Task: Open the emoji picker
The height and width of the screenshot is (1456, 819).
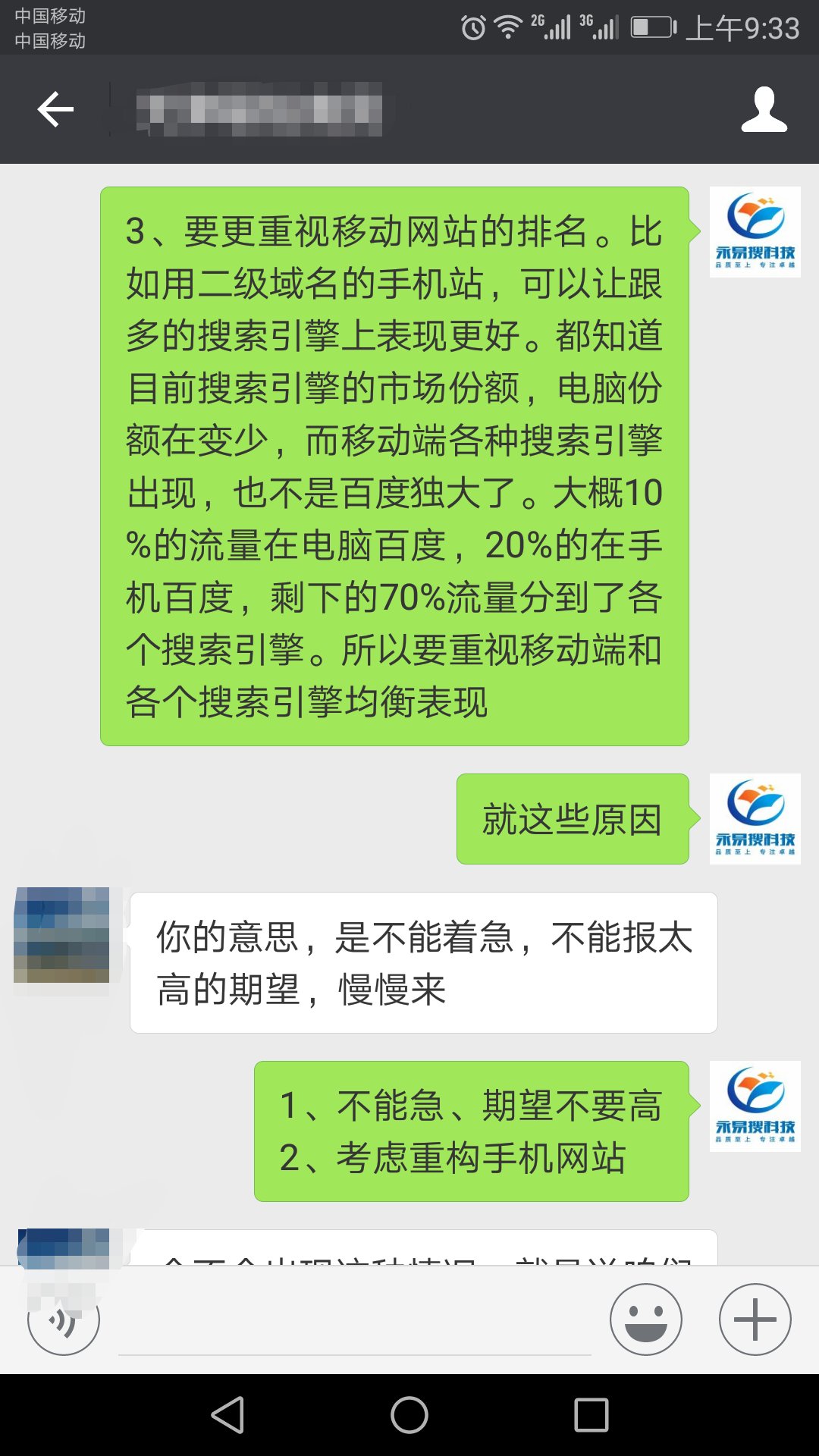Action: (646, 1319)
